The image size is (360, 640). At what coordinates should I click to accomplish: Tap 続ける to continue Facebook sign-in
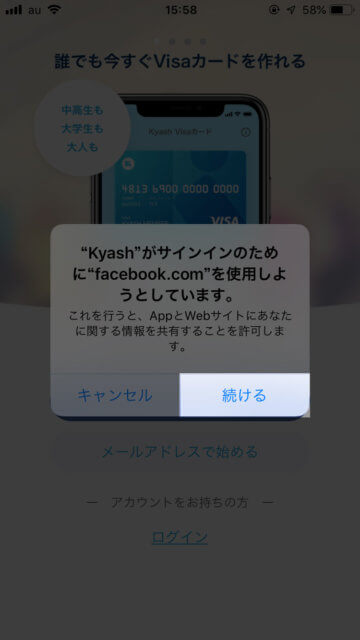pos(244,395)
